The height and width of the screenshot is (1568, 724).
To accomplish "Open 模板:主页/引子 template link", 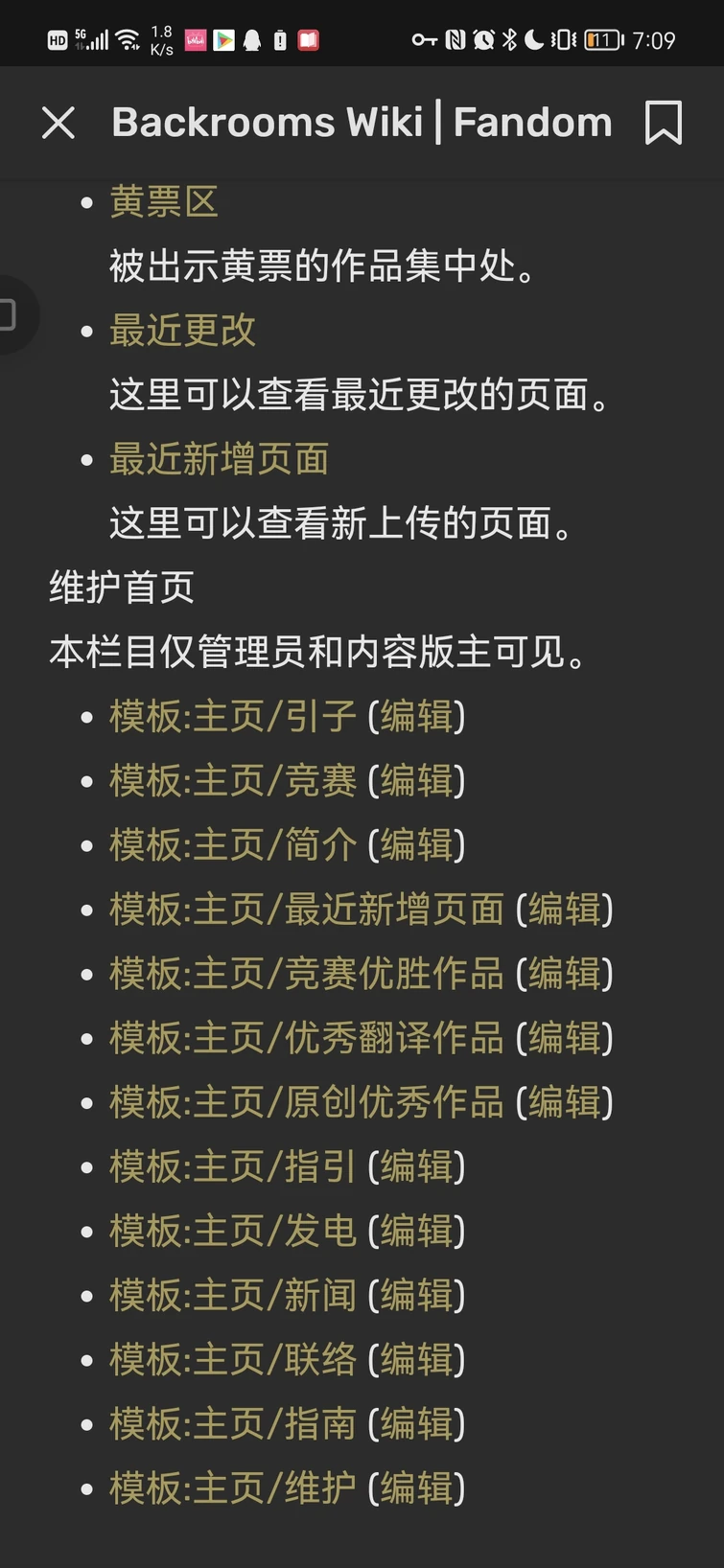I will click(234, 716).
